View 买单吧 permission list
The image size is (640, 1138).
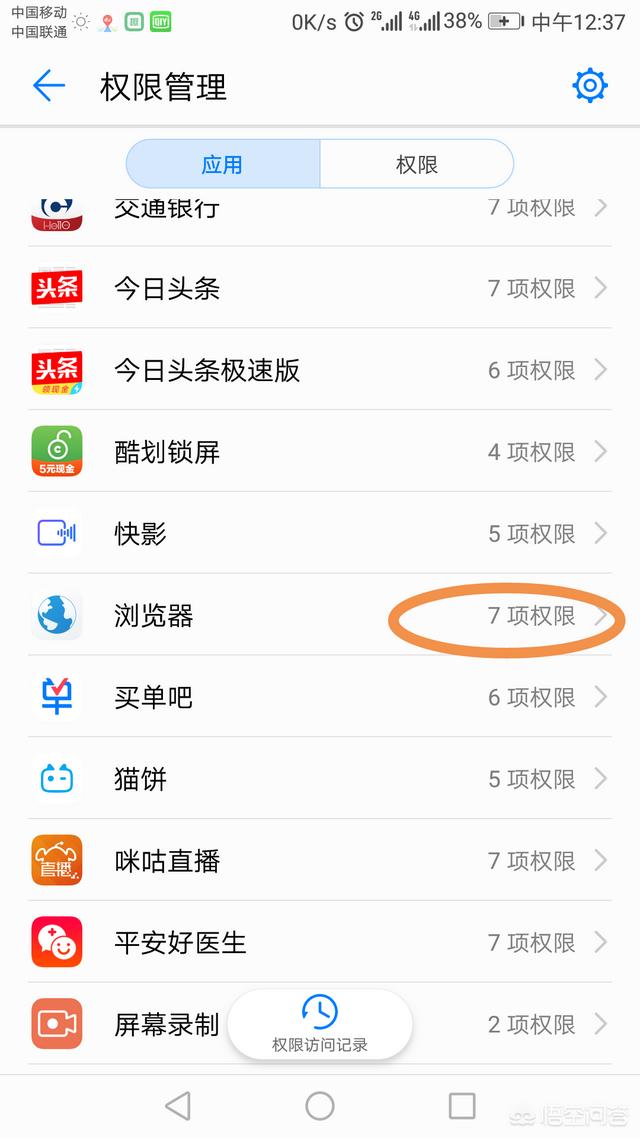pos(320,697)
